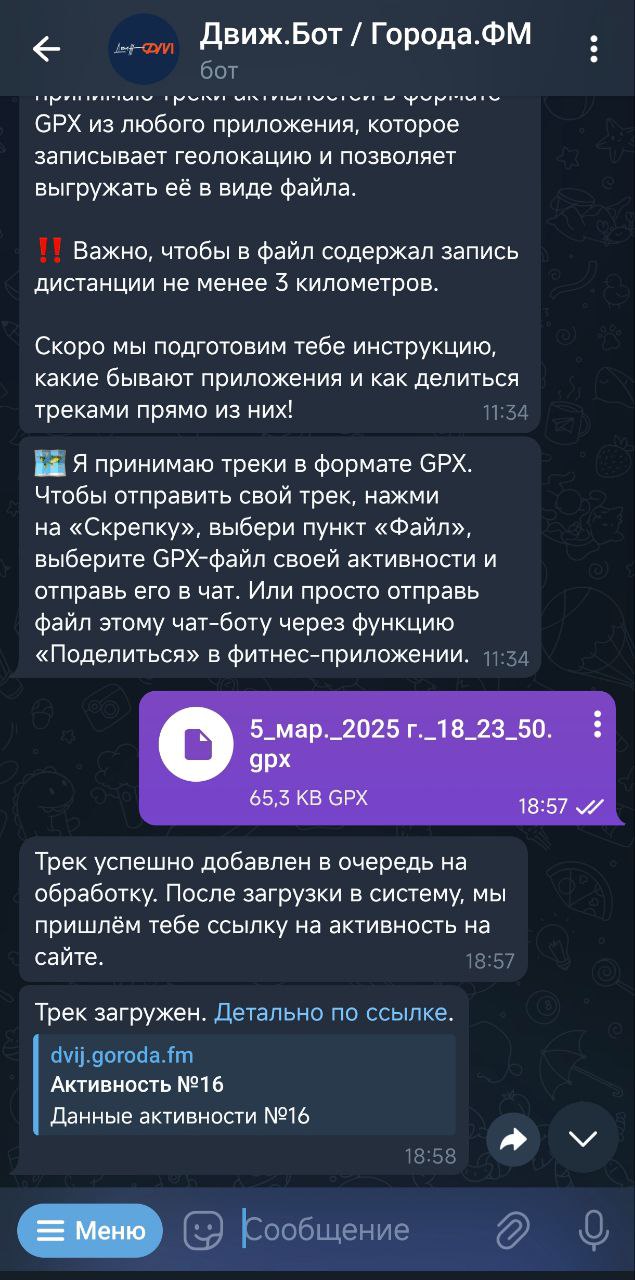Open the Активность №16 link preview

click(x=245, y=1085)
